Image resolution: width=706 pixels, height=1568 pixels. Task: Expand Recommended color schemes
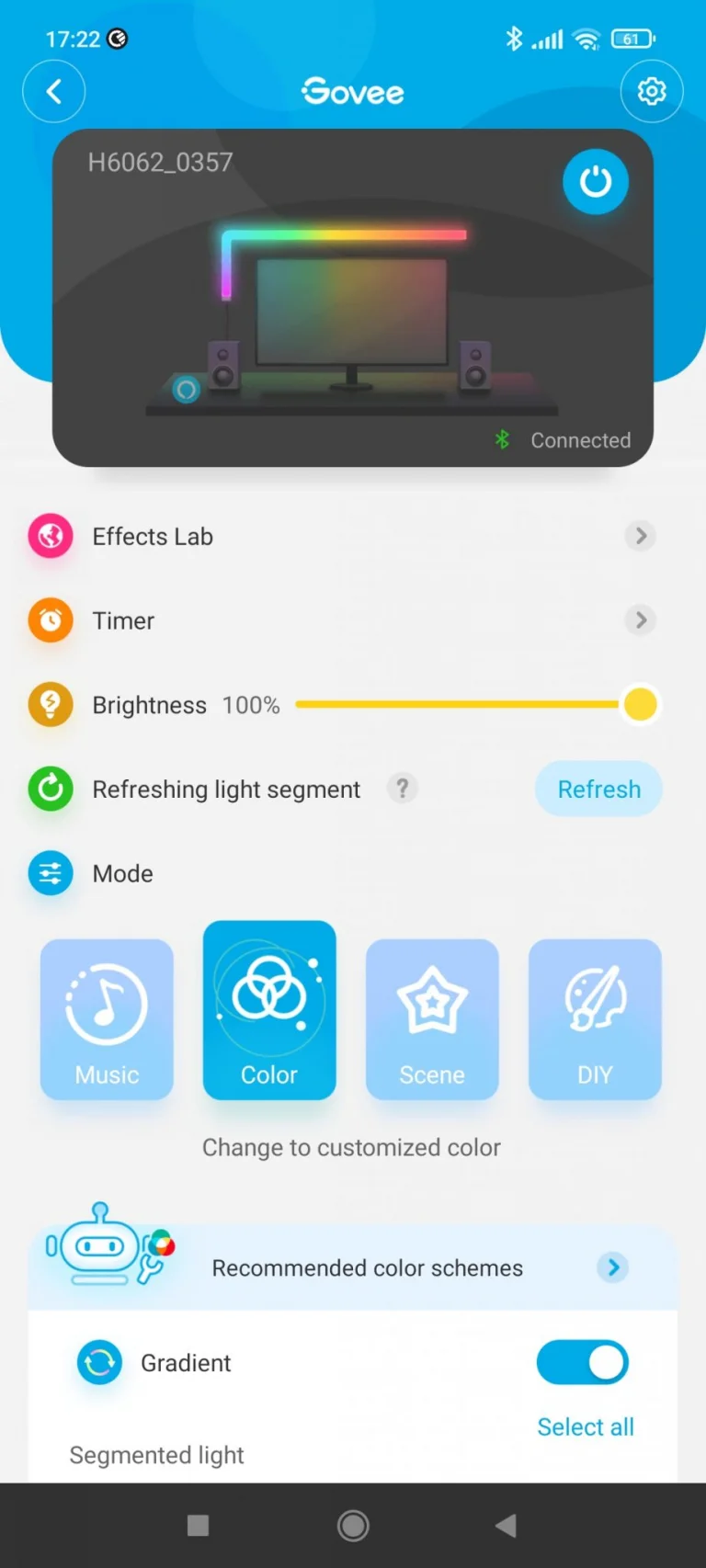pyautogui.click(x=612, y=1267)
